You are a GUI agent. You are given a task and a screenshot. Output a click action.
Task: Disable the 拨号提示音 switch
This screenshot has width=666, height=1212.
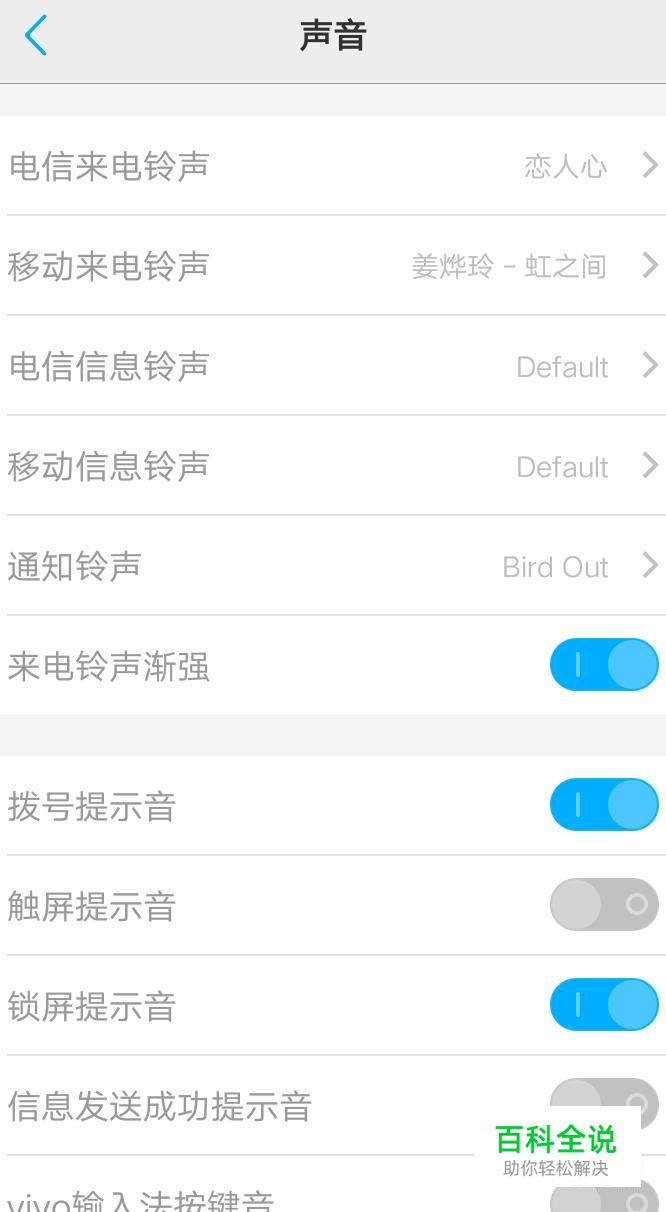(x=604, y=805)
